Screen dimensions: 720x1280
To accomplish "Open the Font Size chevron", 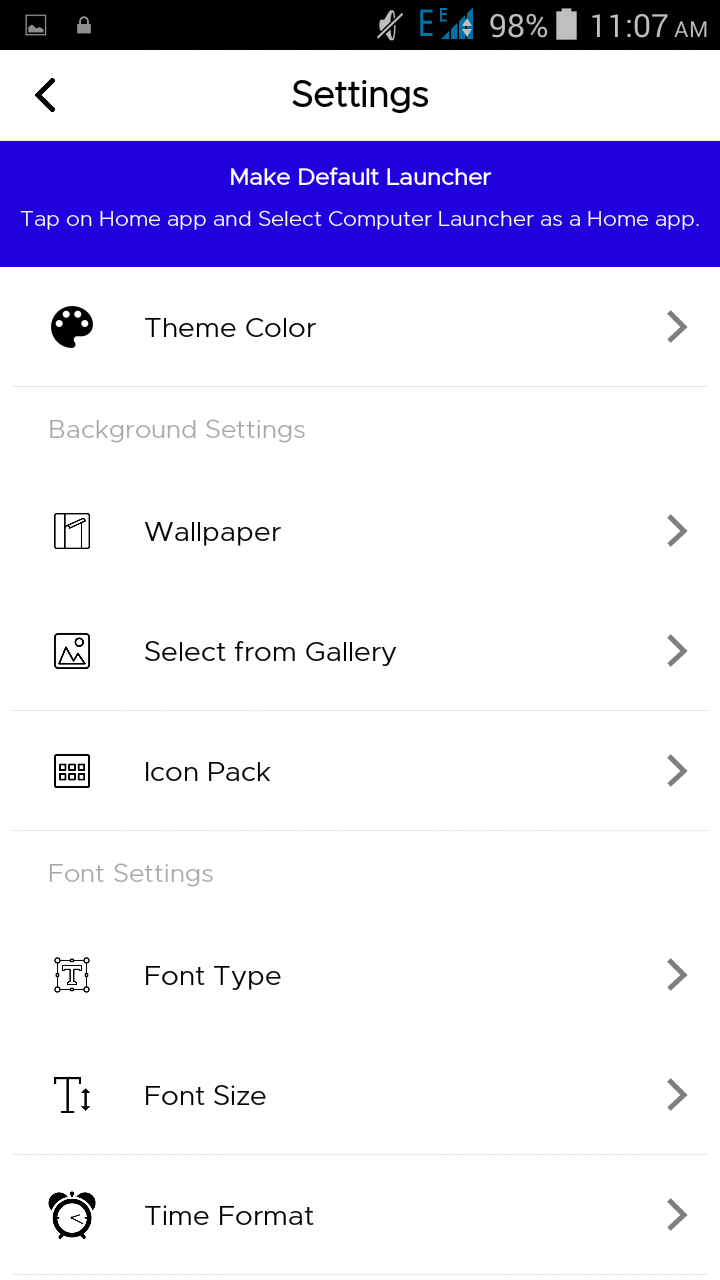I will [x=677, y=1095].
